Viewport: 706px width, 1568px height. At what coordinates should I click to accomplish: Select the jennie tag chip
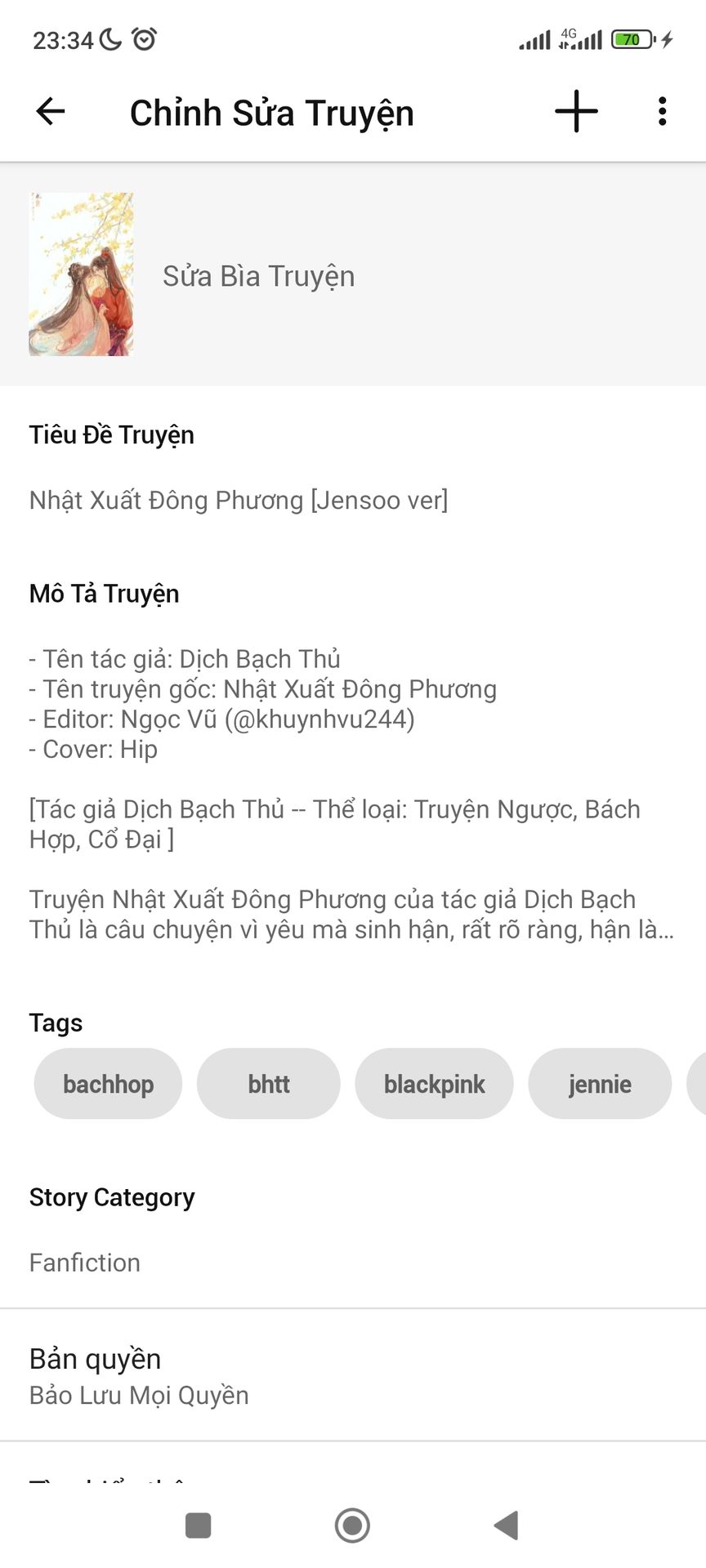600,1084
